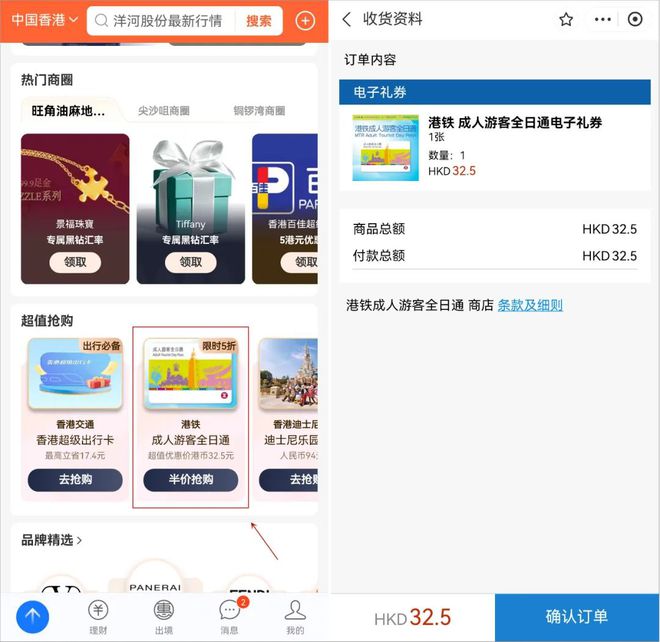The image size is (660, 642).
Task: Go to the 我的 tab
Action: click(x=295, y=616)
